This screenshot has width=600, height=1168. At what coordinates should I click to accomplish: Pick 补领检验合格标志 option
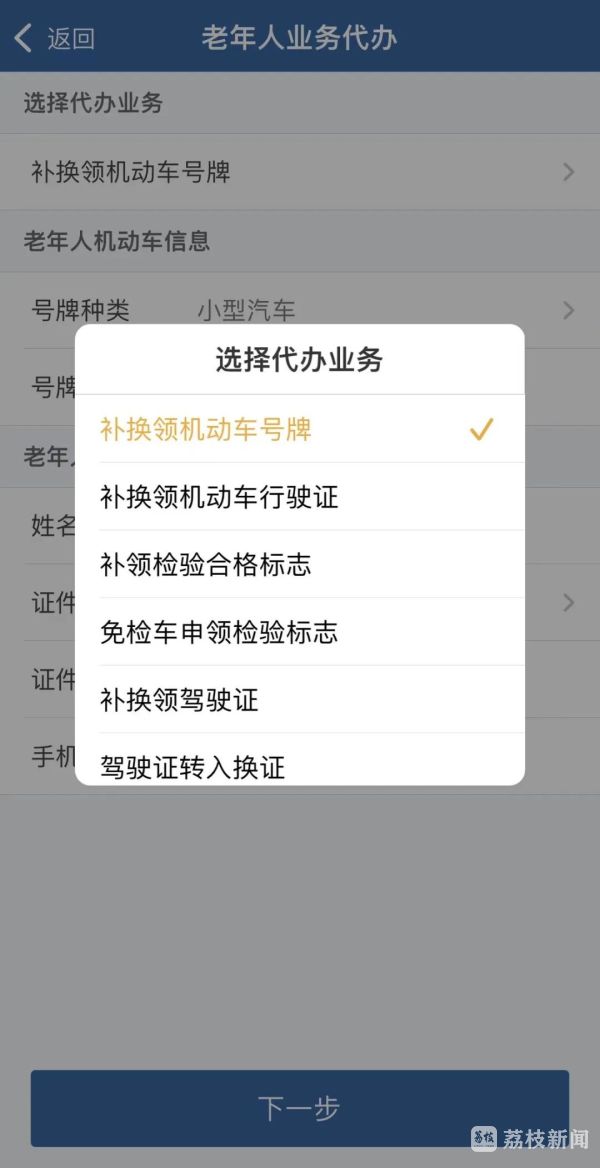tap(300, 565)
